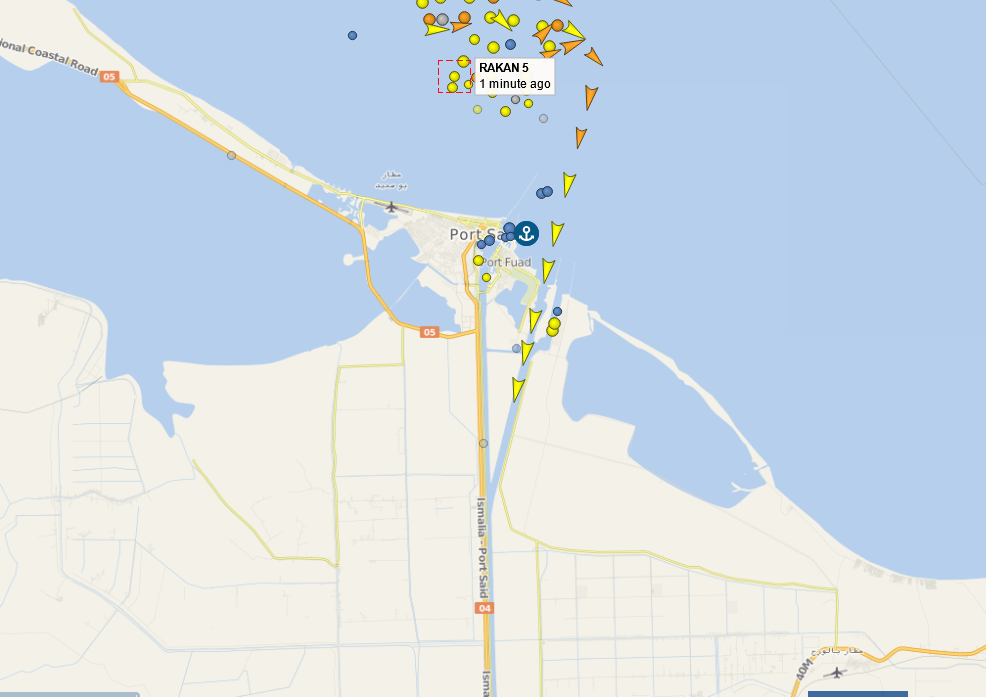Select the highlighted RAKAN 5 vessel marker
The width and height of the screenshot is (986, 697).
coord(454,77)
